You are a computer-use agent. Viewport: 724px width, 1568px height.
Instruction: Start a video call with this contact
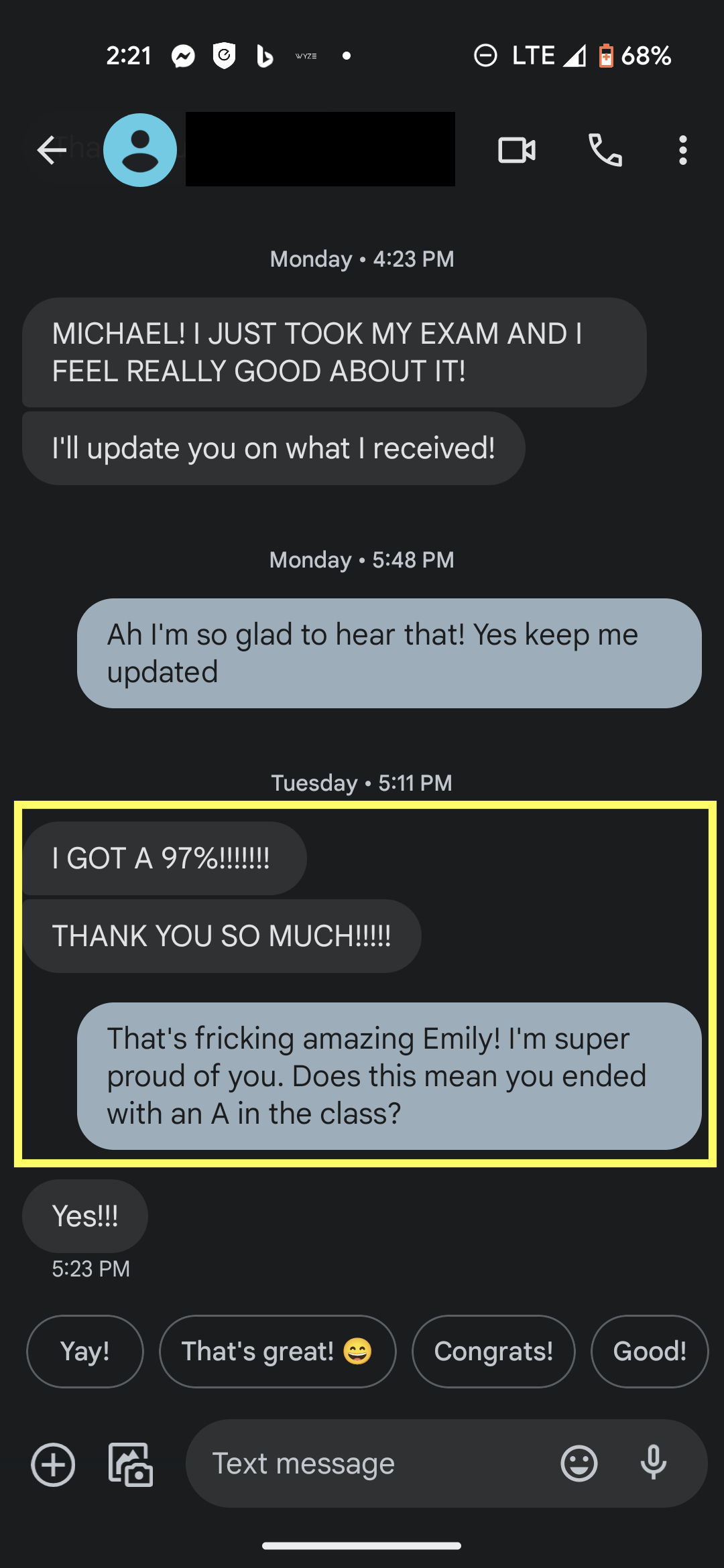coord(517,150)
